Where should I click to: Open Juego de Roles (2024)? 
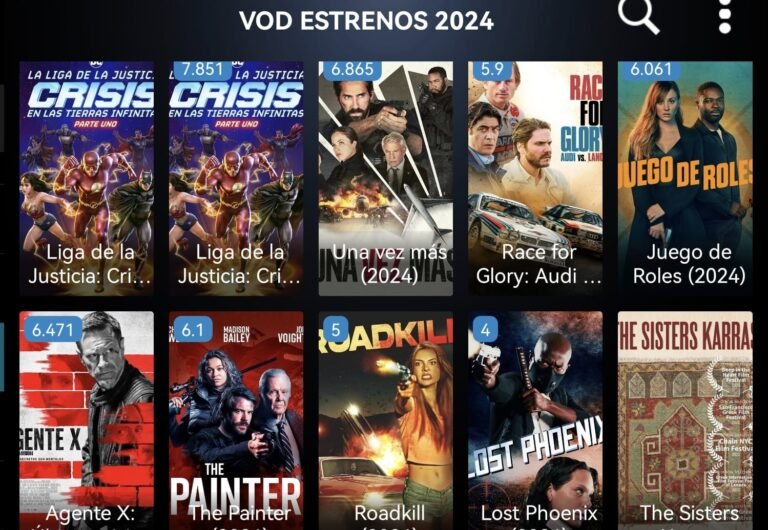(x=685, y=178)
